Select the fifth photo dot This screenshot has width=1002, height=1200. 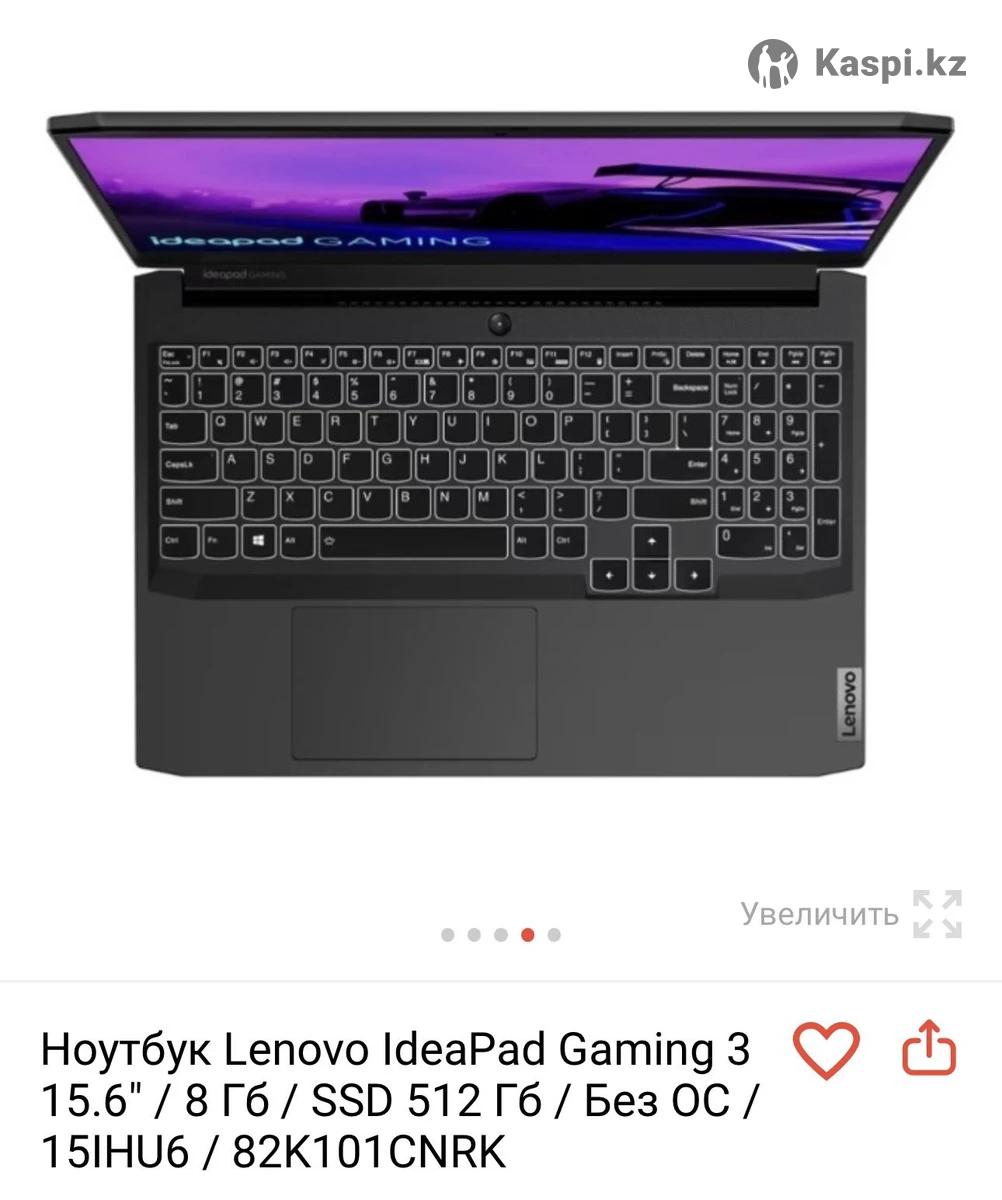click(554, 935)
